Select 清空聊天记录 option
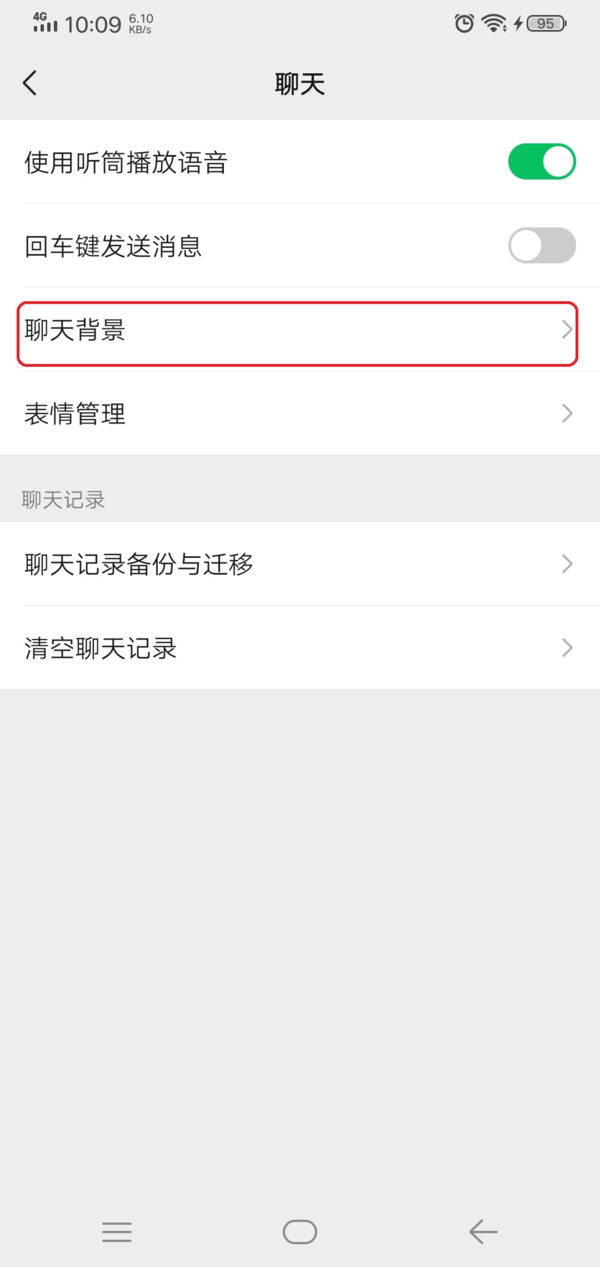The height and width of the screenshot is (1267, 600). click(x=298, y=649)
